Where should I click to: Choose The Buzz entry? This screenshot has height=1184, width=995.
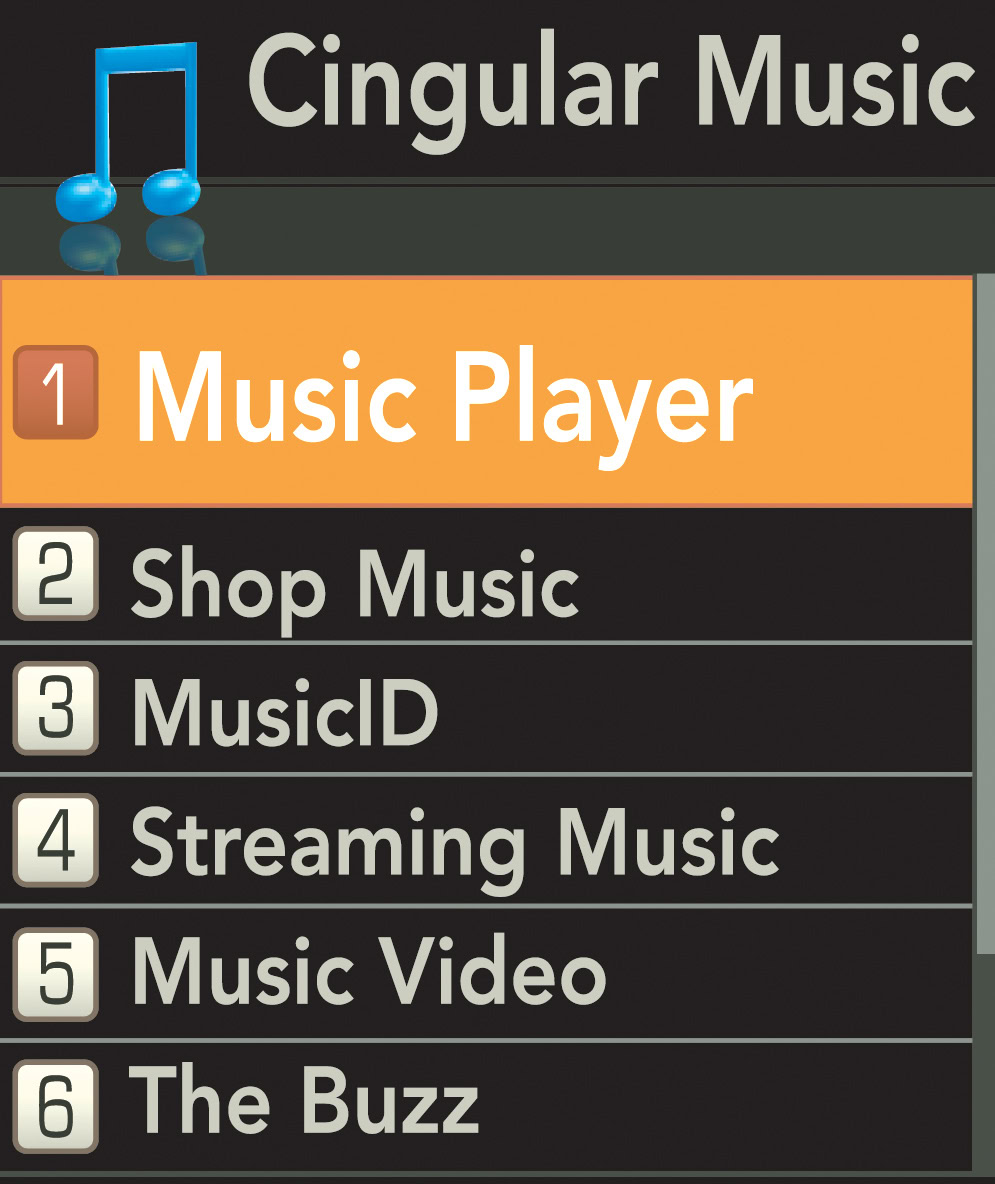point(486,1107)
